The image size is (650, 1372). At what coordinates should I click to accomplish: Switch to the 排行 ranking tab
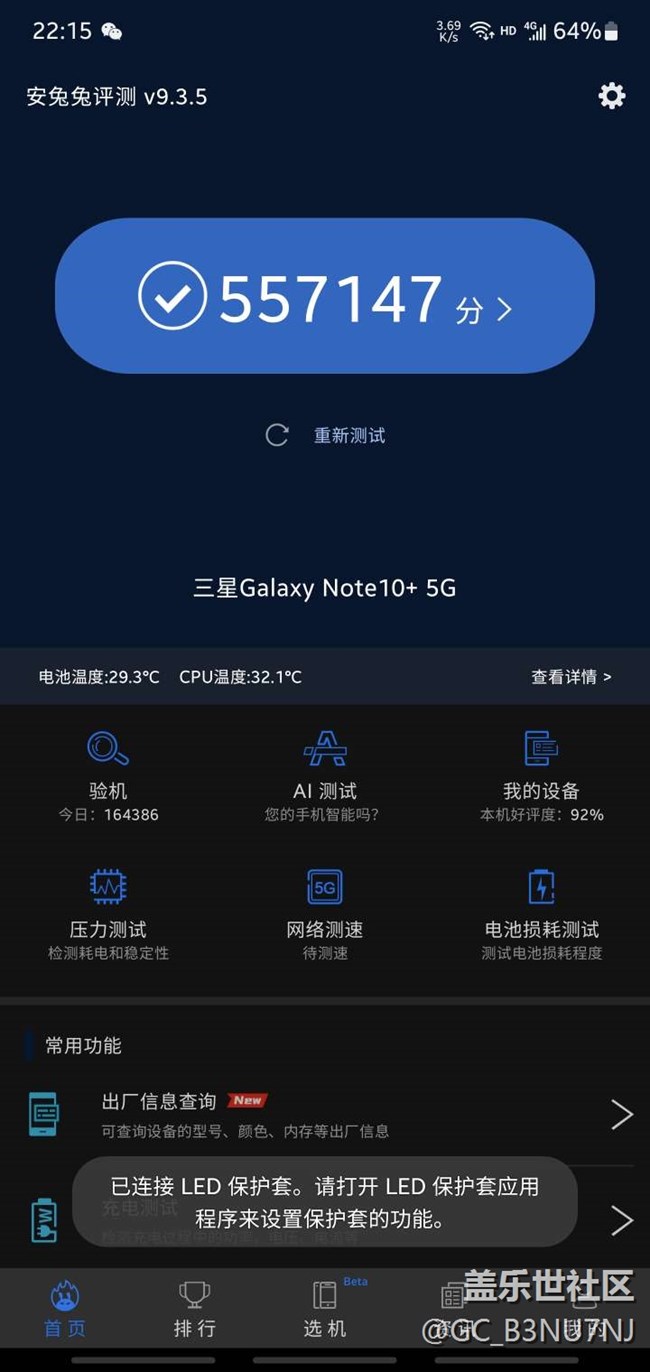pos(194,1309)
